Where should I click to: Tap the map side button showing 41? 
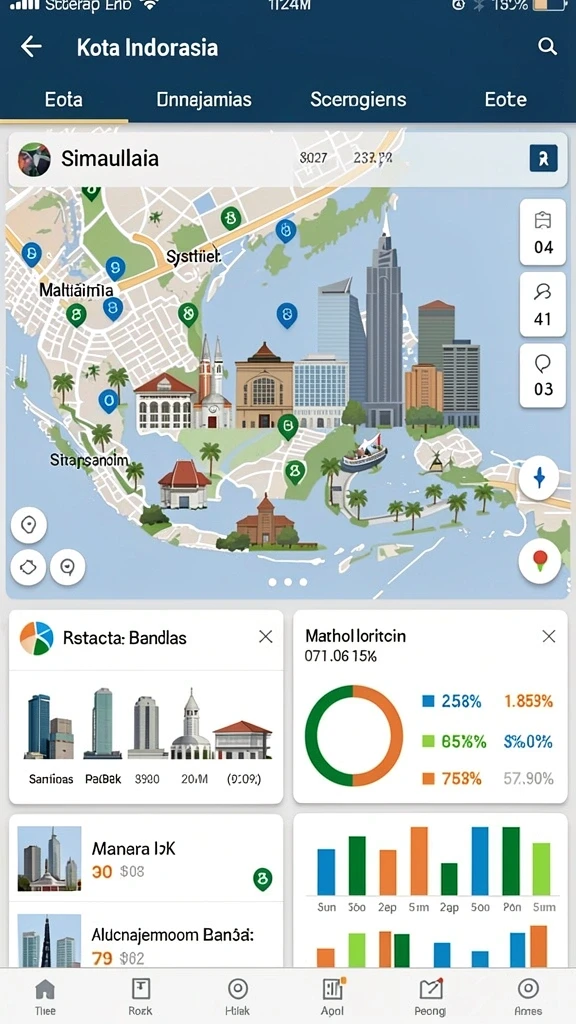[543, 304]
